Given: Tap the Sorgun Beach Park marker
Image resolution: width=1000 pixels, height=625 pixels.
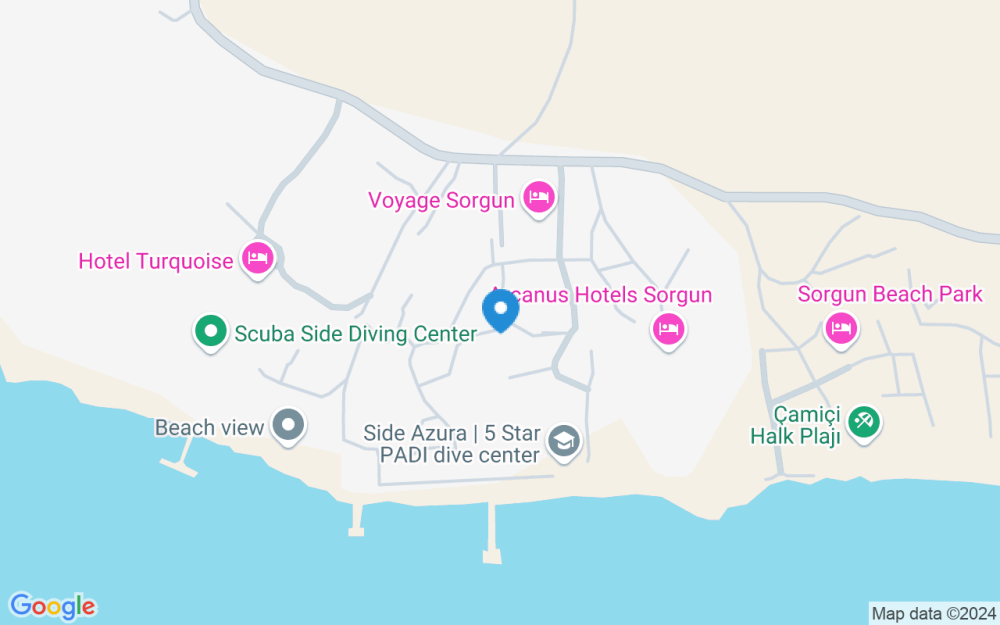Looking at the screenshot, I should click(841, 327).
